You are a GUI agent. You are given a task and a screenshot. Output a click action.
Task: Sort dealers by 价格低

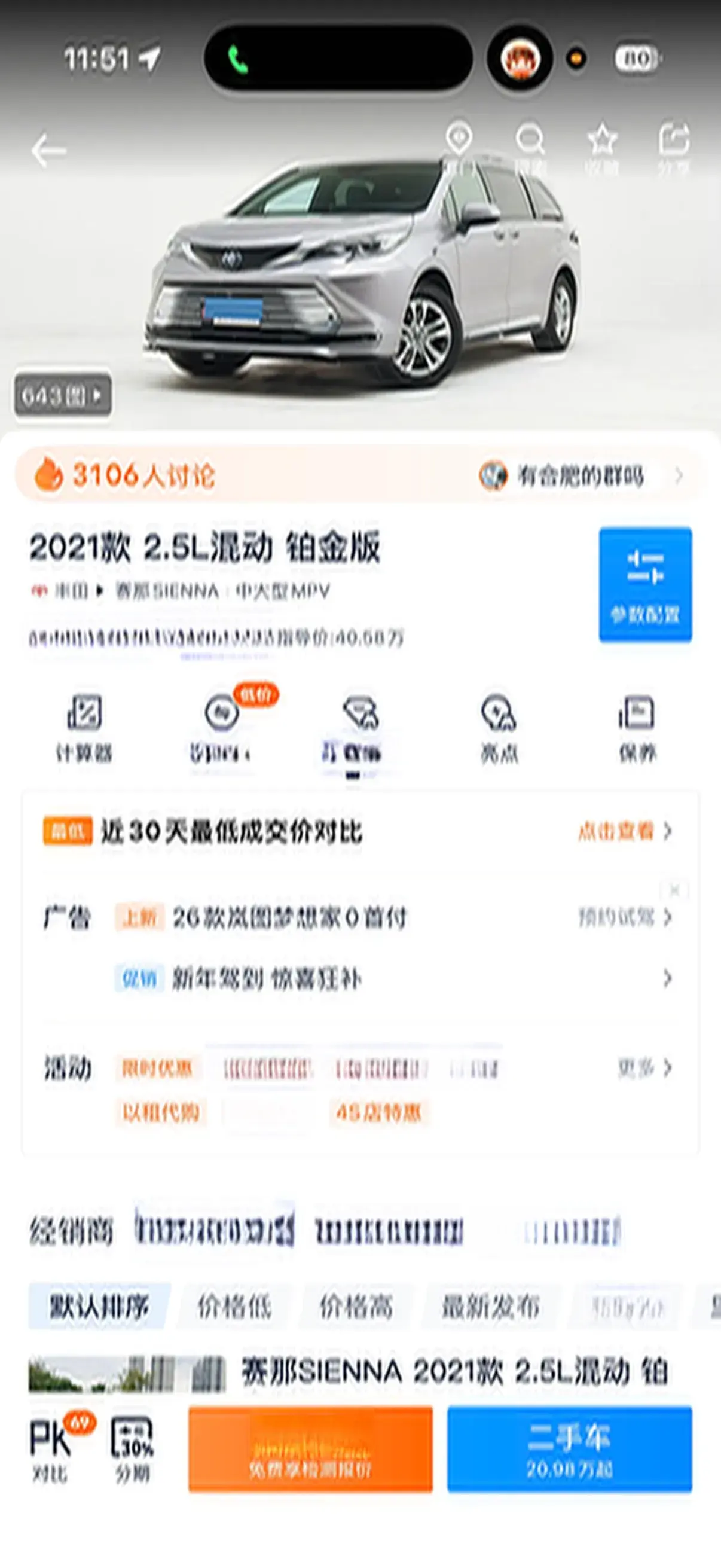[234, 1306]
